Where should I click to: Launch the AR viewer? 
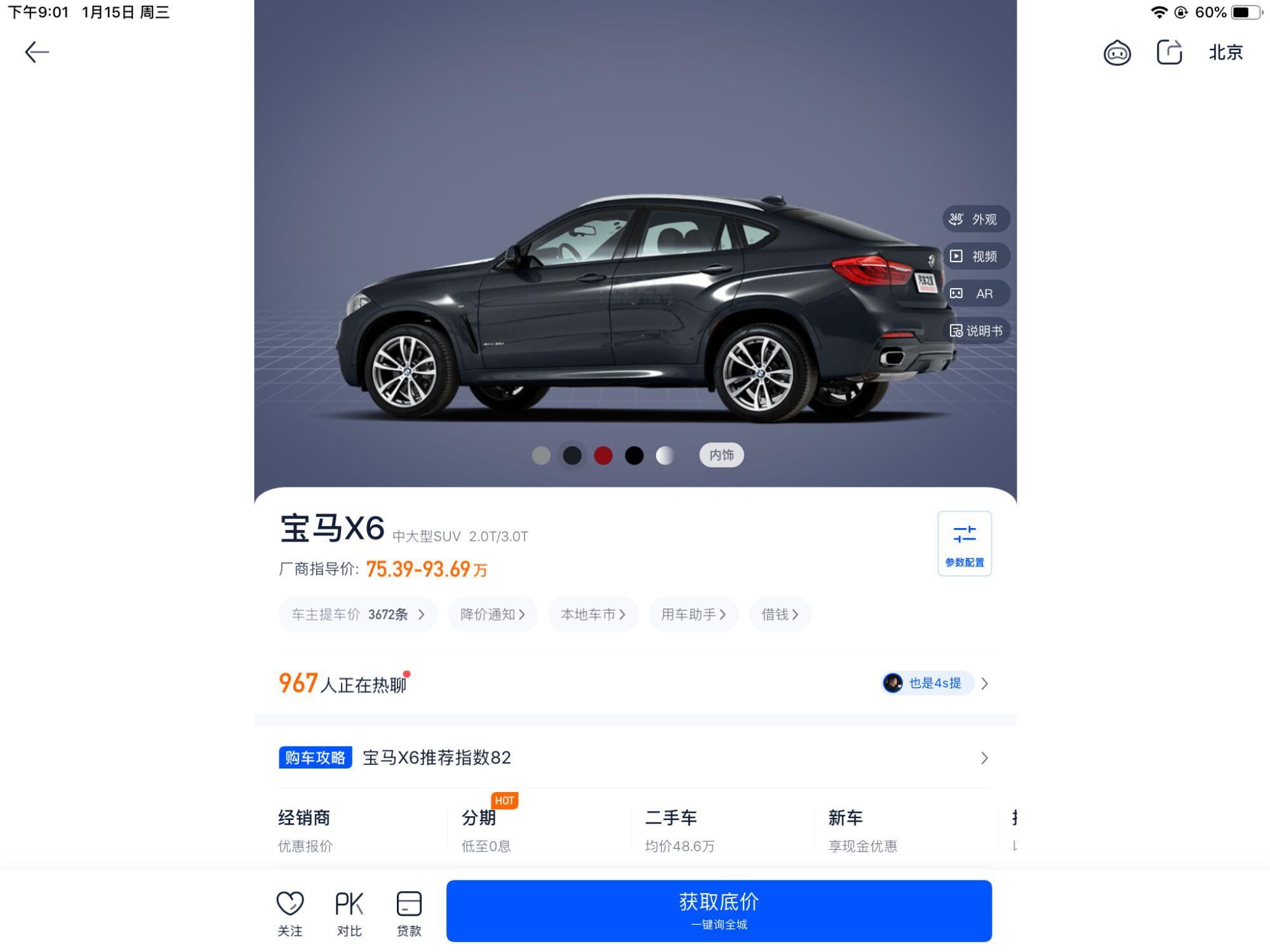click(975, 294)
